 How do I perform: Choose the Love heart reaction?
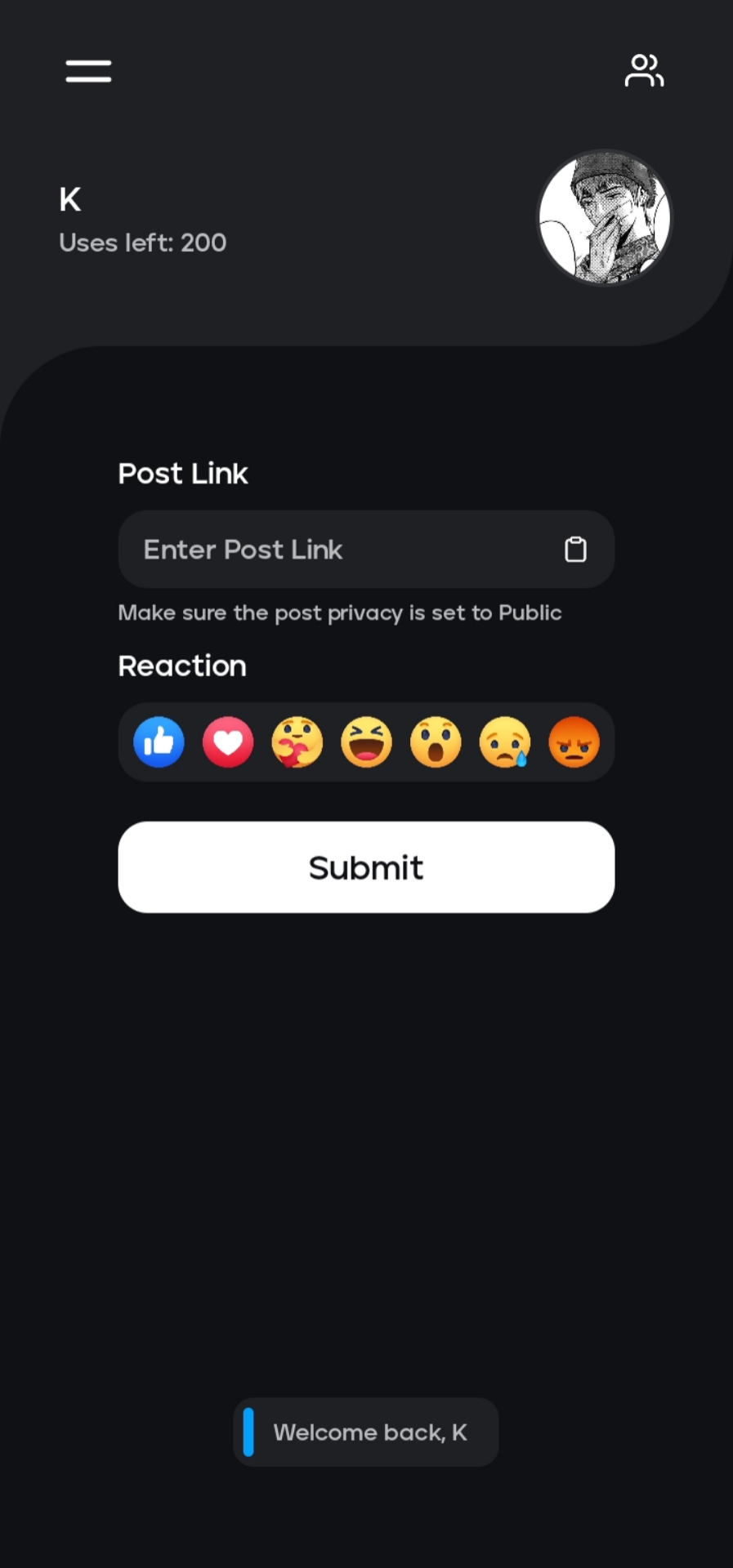click(228, 742)
